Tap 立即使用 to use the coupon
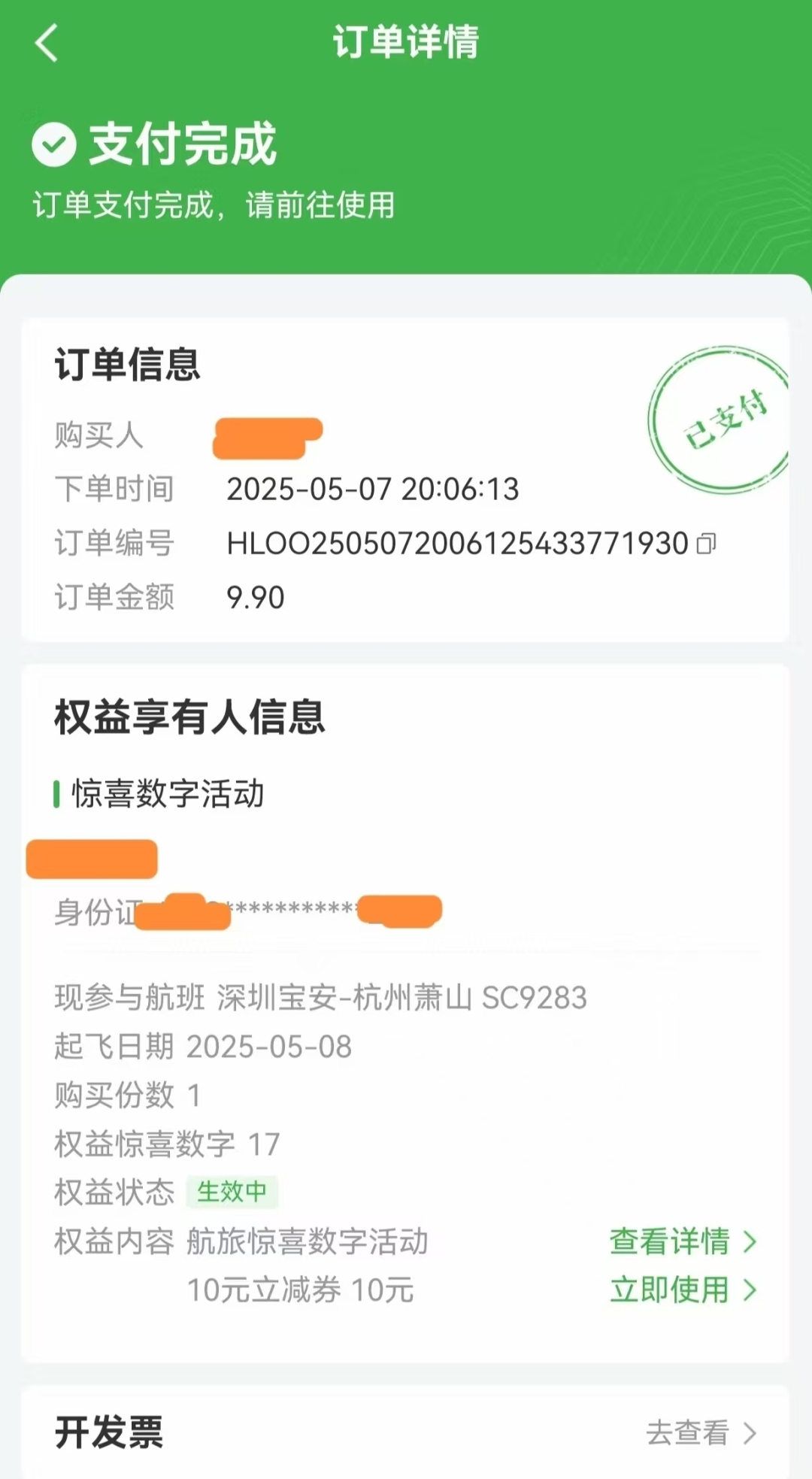The image size is (812, 1479). 682,1290
